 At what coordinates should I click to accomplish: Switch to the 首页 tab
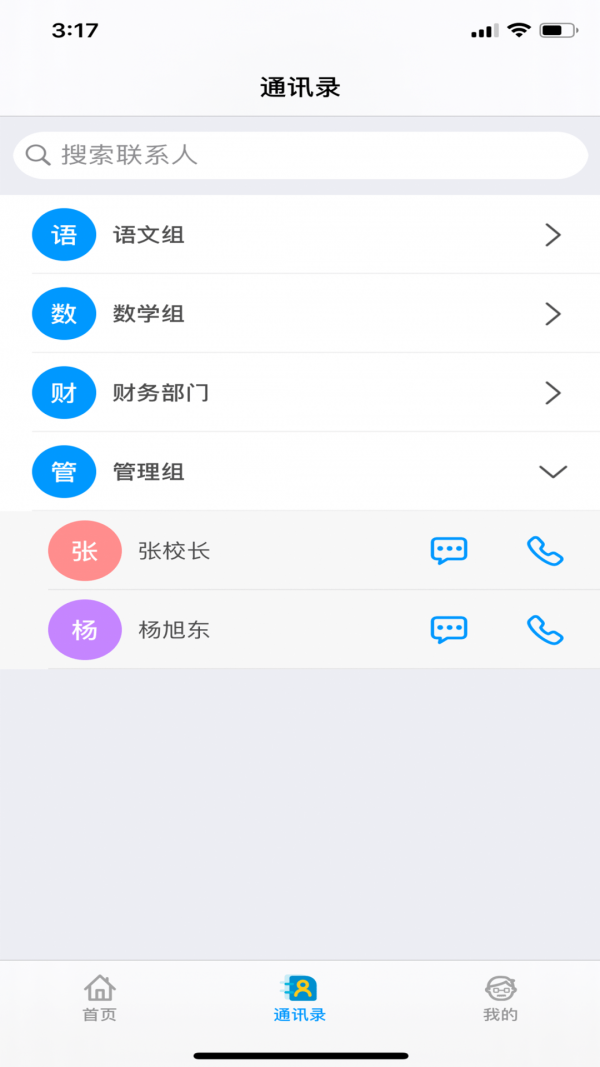coord(100,998)
